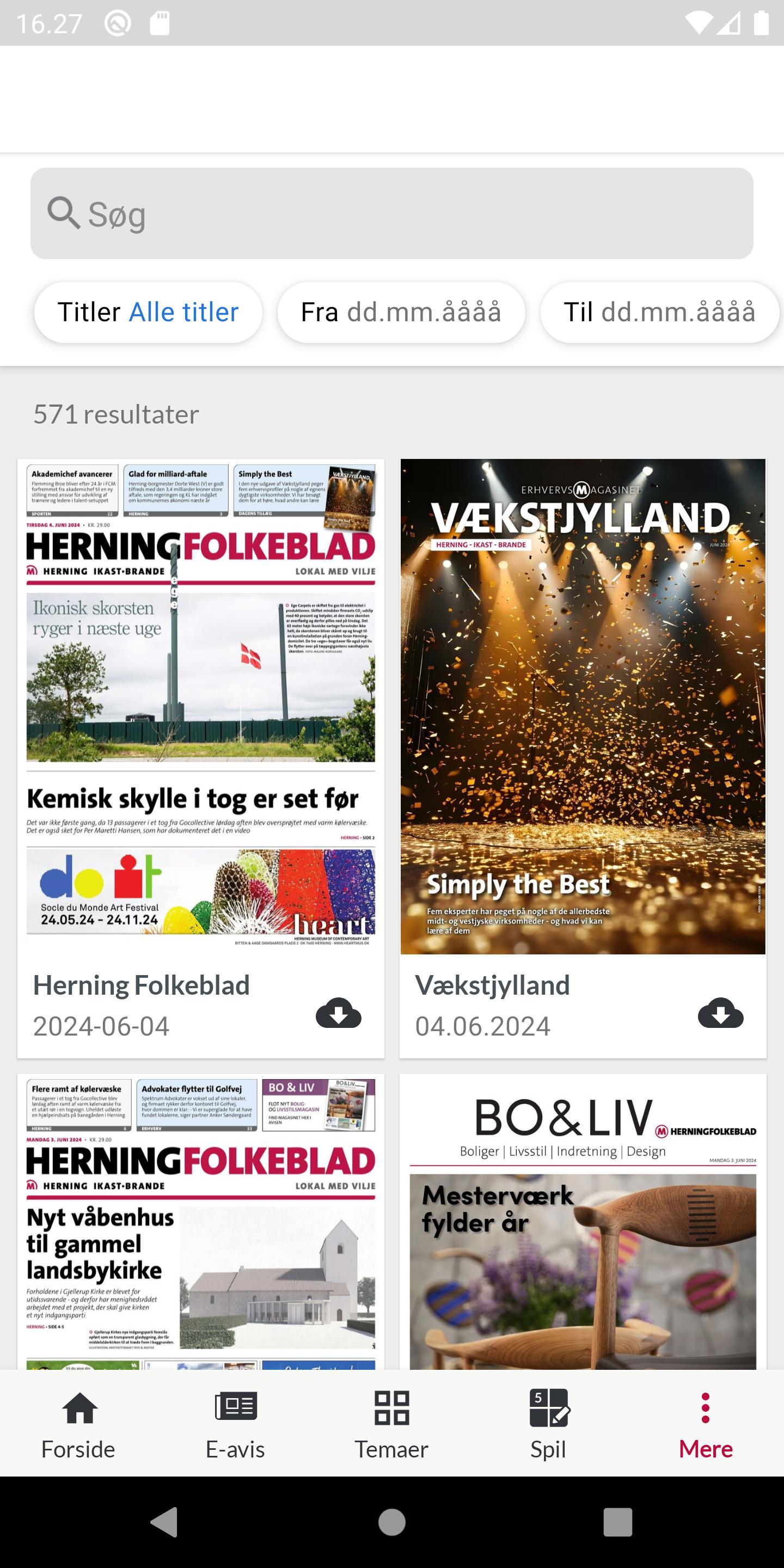Tap the Søg search field
Viewport: 784px width, 1568px height.
pos(392,213)
